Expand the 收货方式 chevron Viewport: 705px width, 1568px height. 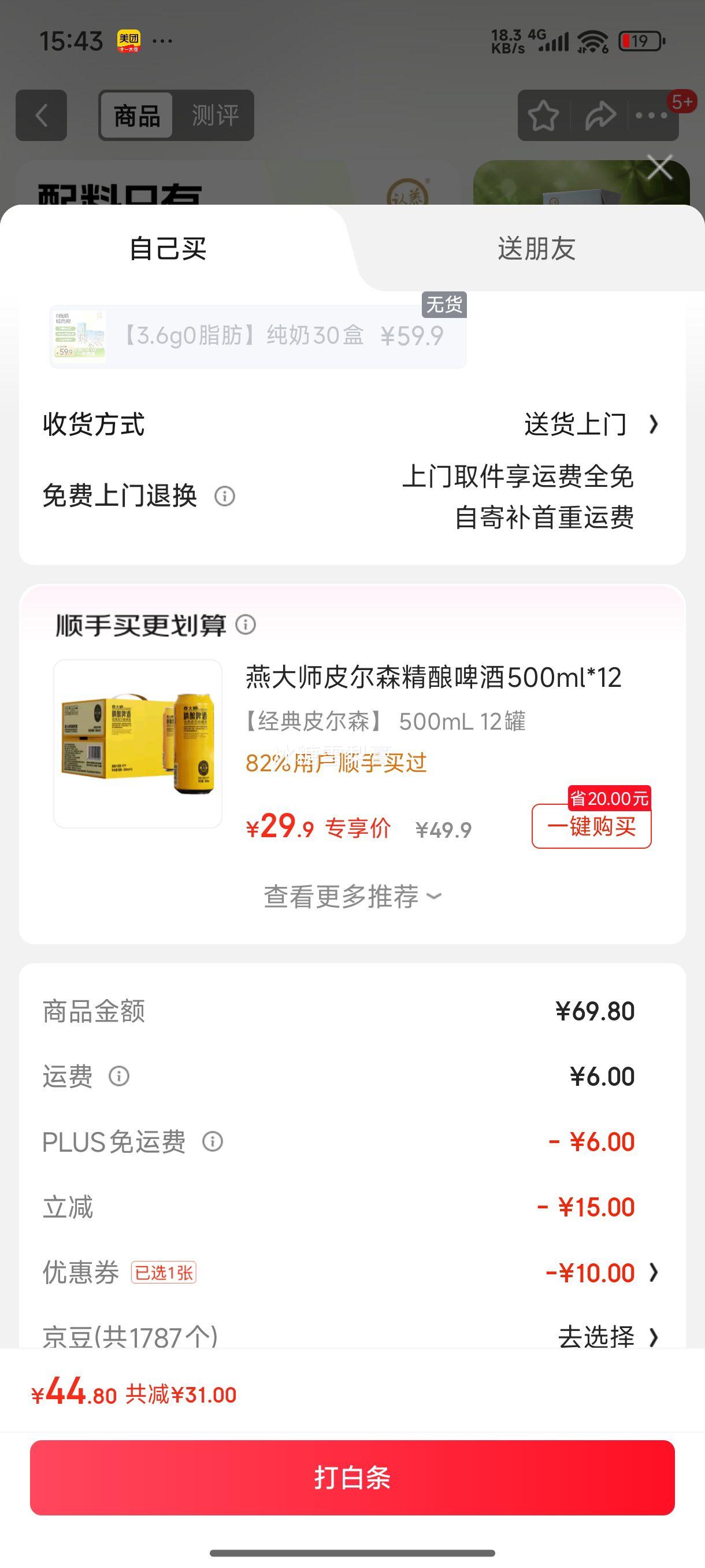click(654, 425)
